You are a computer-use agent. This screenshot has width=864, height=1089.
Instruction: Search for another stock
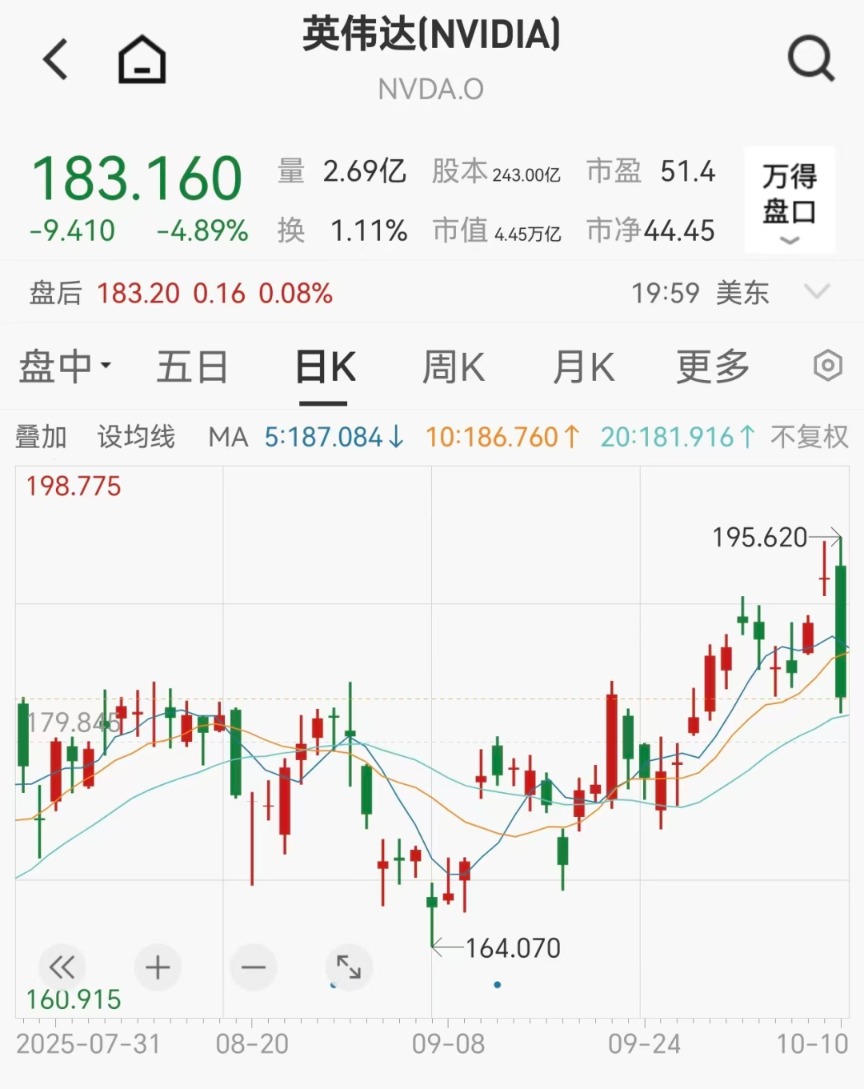click(810, 60)
